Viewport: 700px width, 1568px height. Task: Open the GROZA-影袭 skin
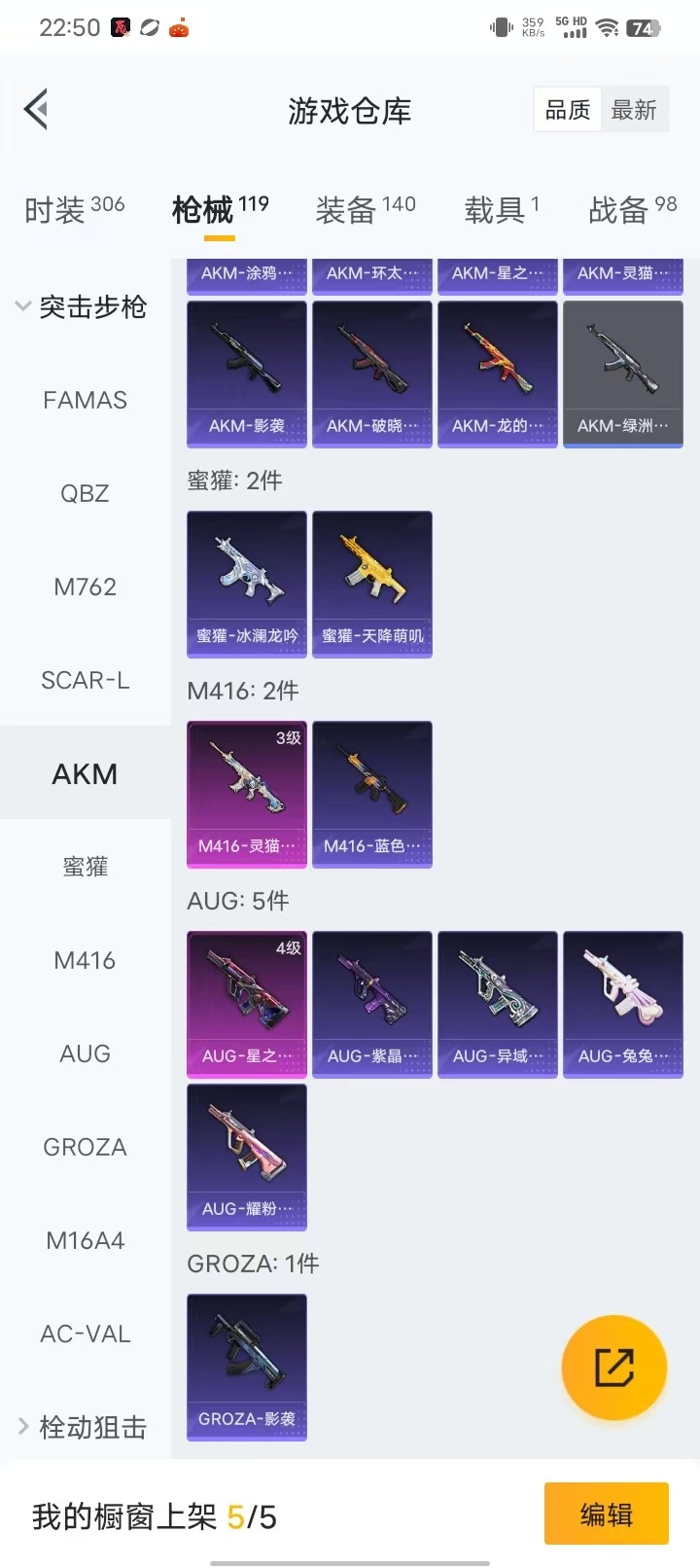247,1367
